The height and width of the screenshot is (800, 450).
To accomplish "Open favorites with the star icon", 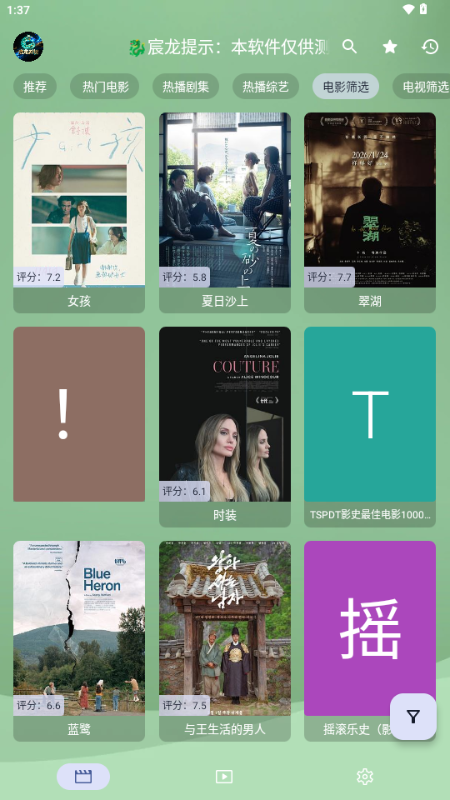I will pos(390,47).
